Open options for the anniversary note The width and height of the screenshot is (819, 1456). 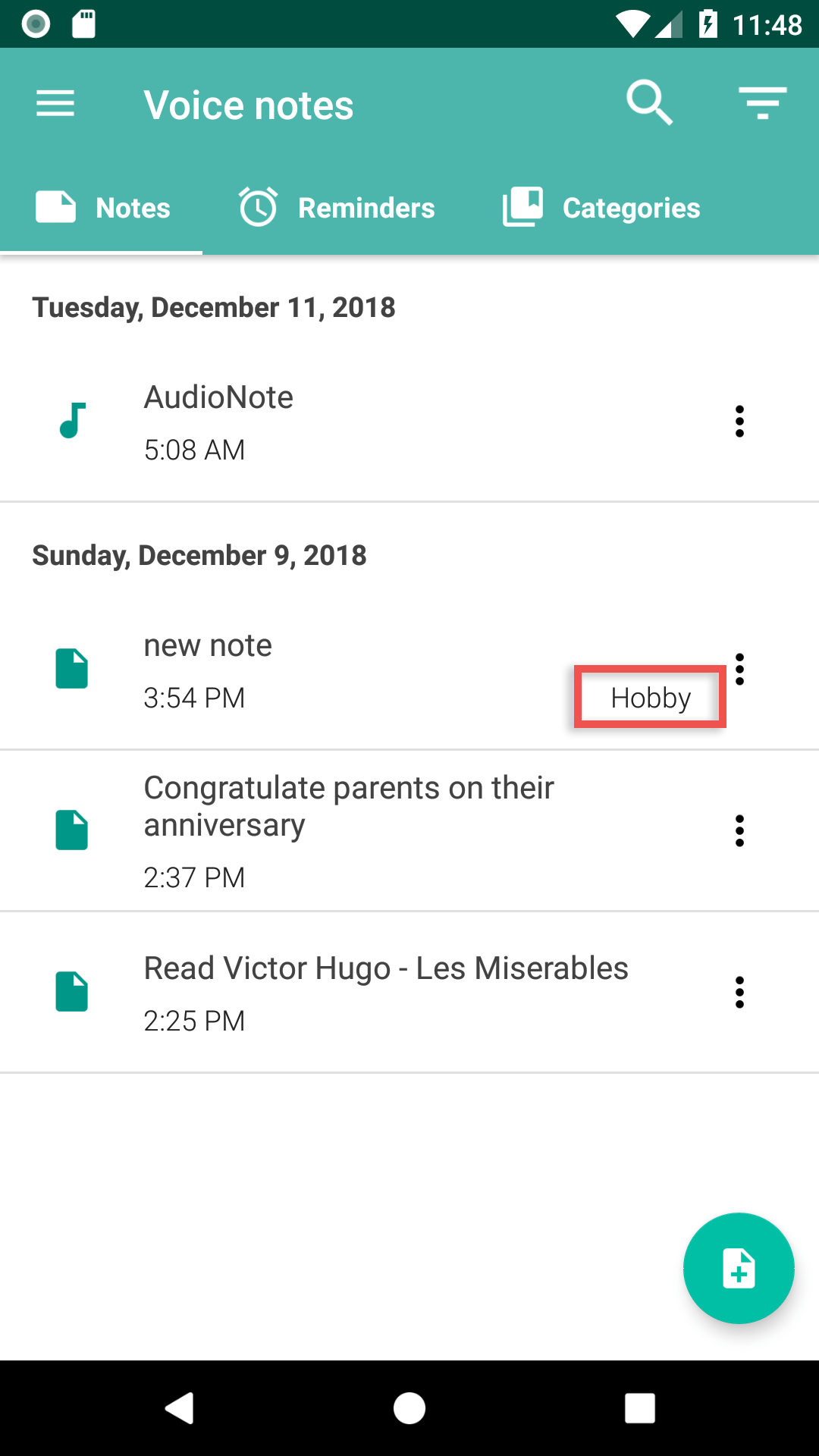tap(739, 830)
